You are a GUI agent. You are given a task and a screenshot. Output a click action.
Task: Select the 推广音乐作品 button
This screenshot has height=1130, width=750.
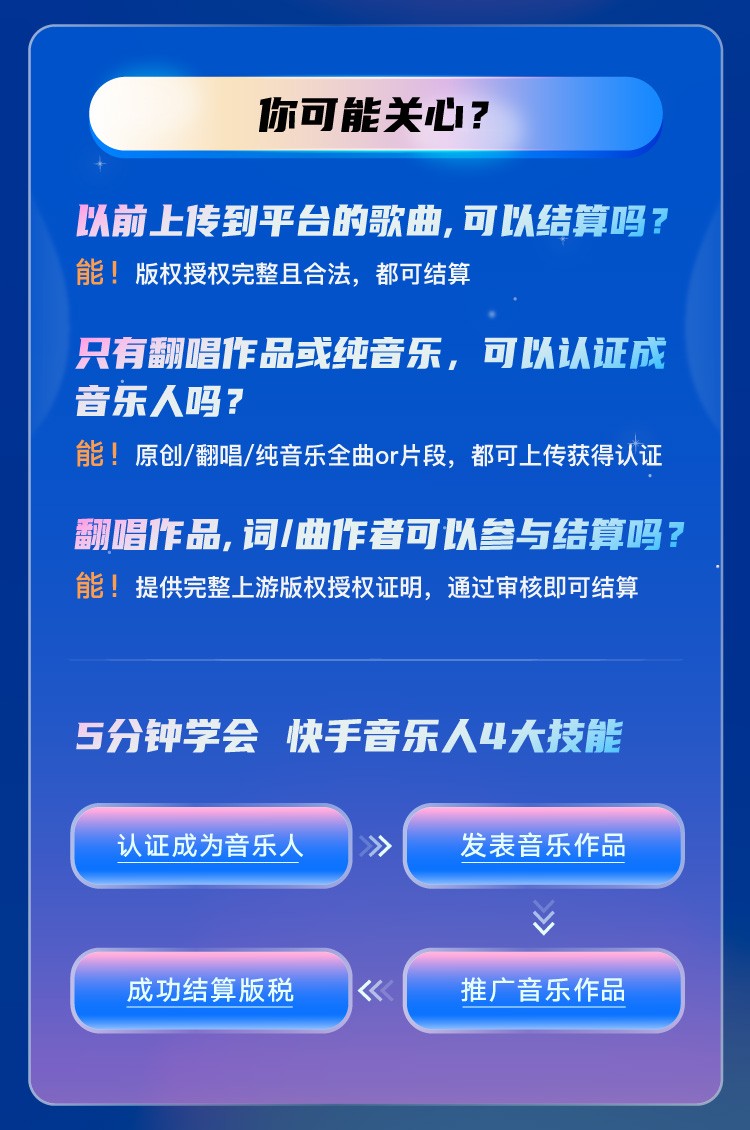point(543,990)
